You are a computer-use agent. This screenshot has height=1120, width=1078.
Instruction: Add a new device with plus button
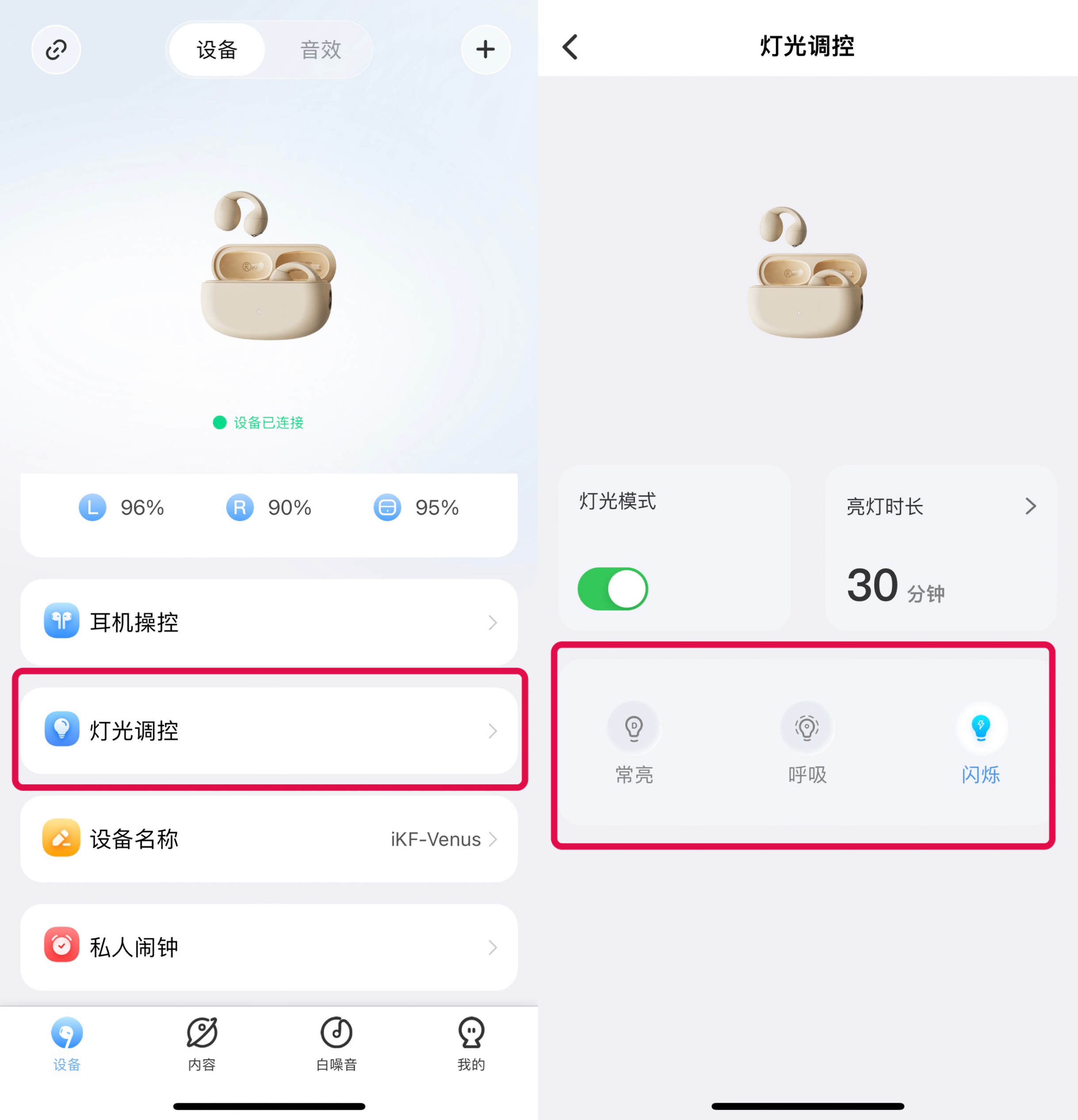tap(485, 50)
